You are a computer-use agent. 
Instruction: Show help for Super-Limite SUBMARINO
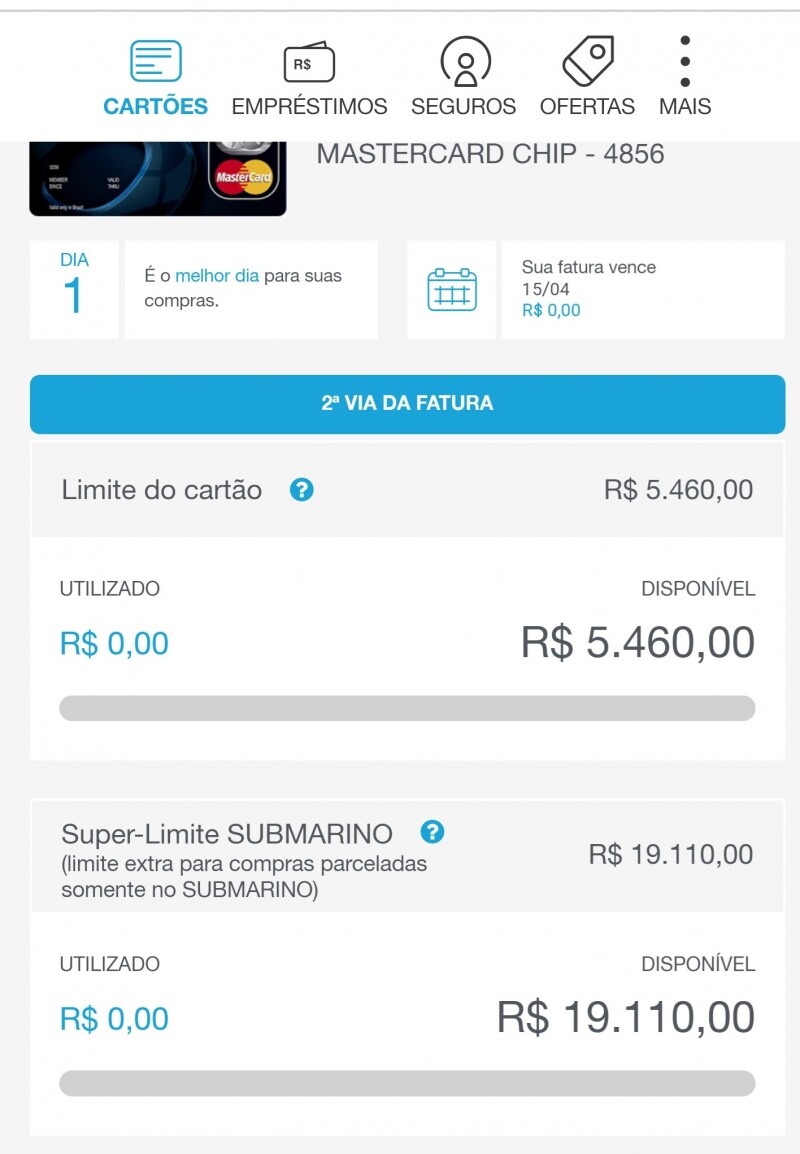tap(432, 832)
